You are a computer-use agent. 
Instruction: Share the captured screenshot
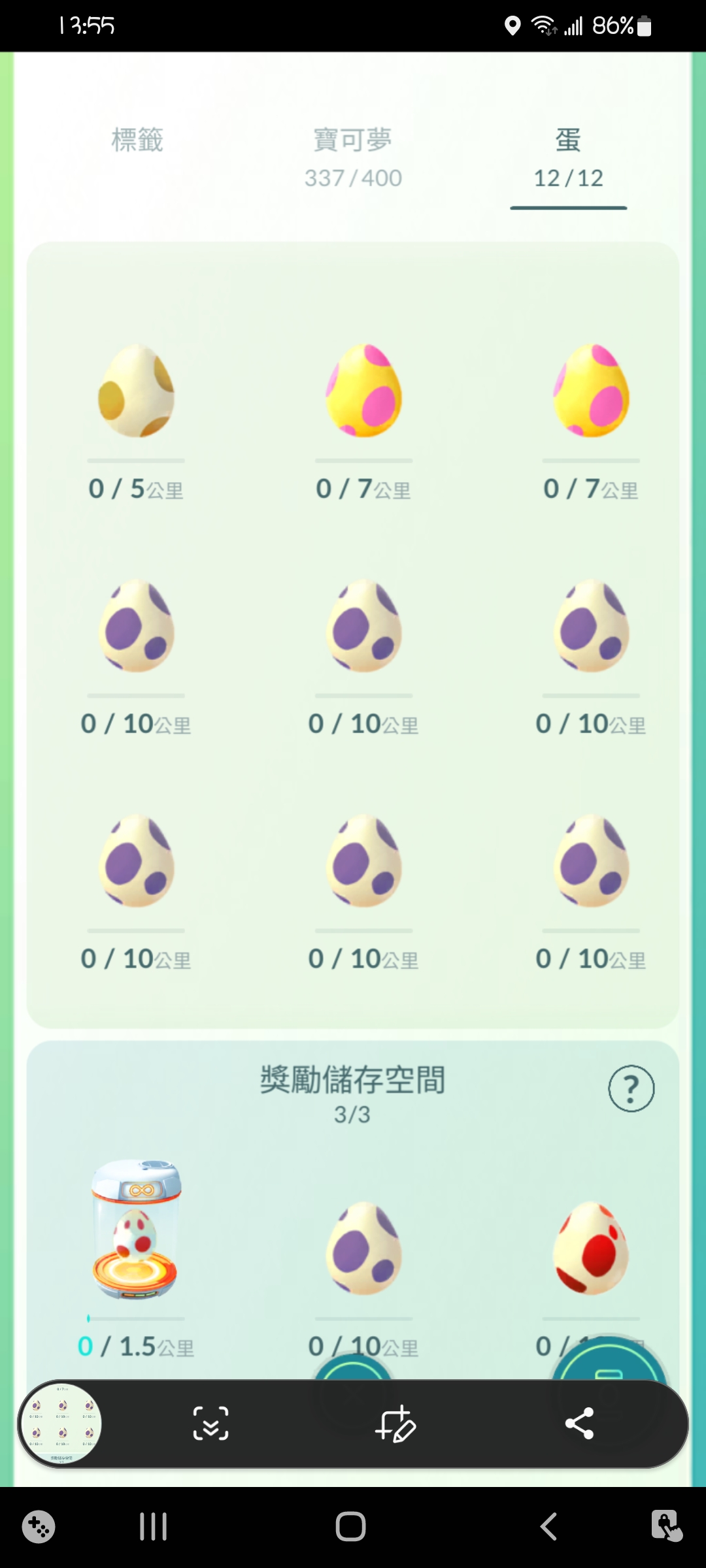579,1424
